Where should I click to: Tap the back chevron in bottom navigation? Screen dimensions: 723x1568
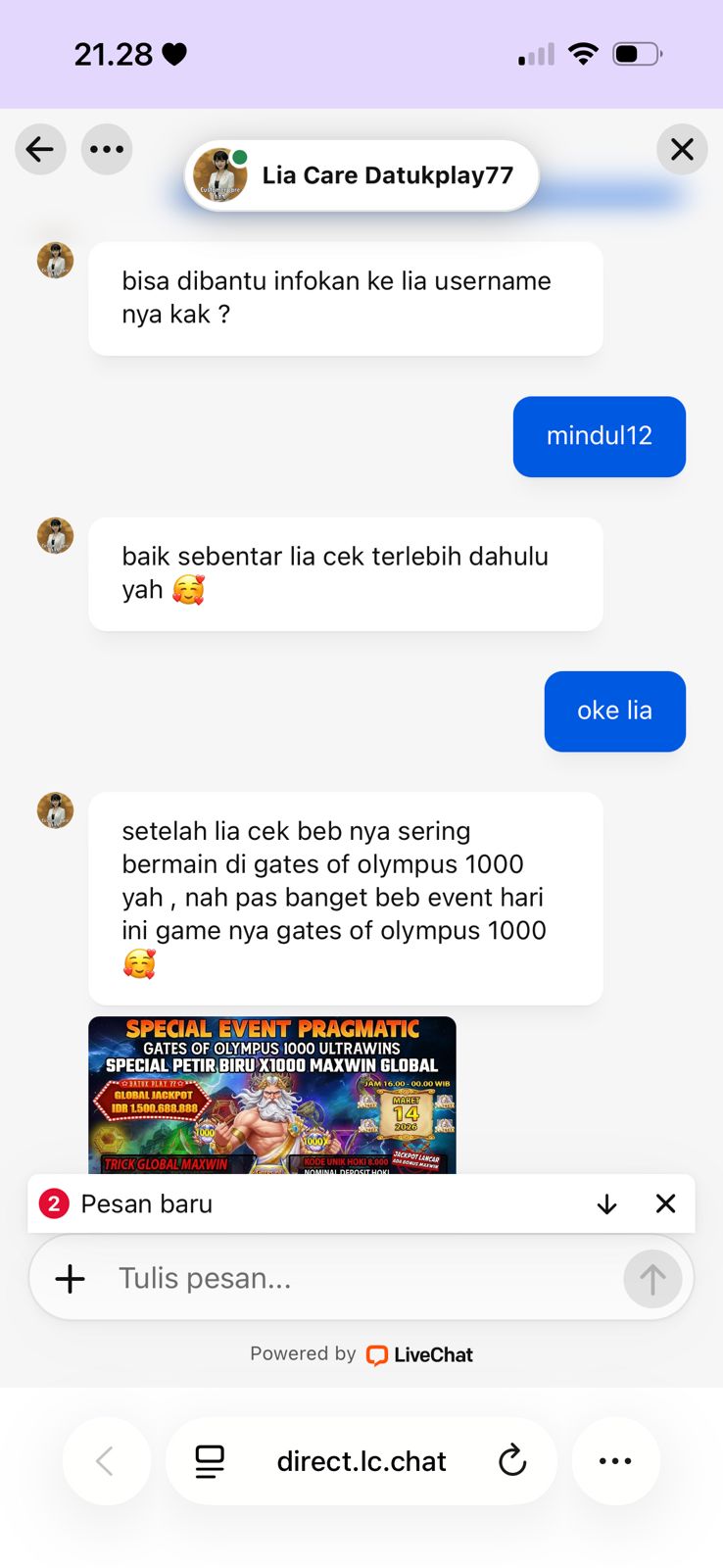[106, 1460]
